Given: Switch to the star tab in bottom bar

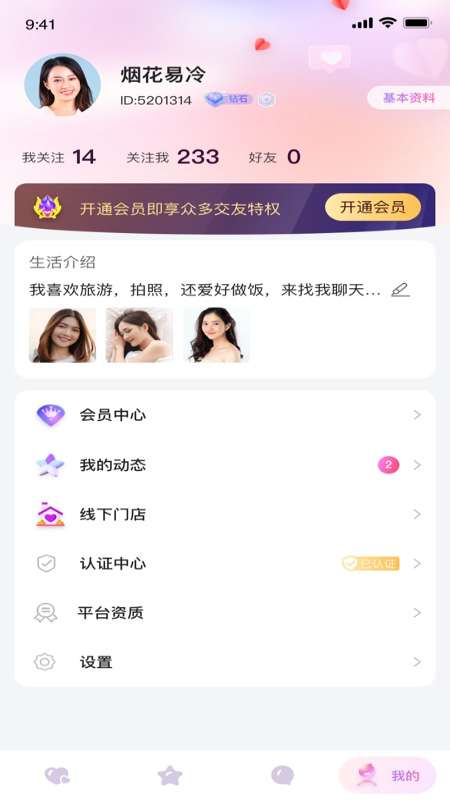Looking at the screenshot, I should [170, 776].
